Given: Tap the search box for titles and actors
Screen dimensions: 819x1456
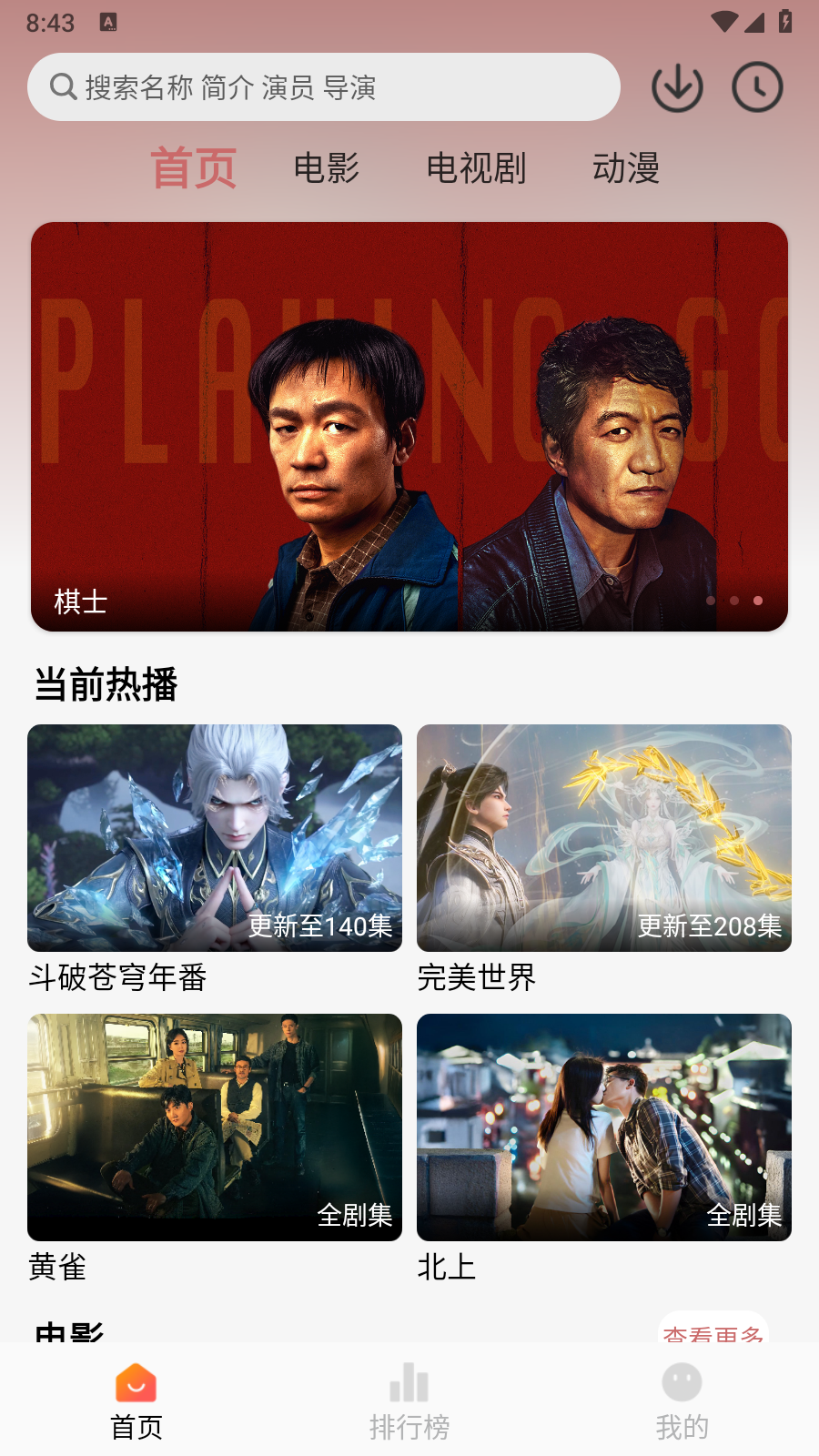Looking at the screenshot, I should point(324,87).
